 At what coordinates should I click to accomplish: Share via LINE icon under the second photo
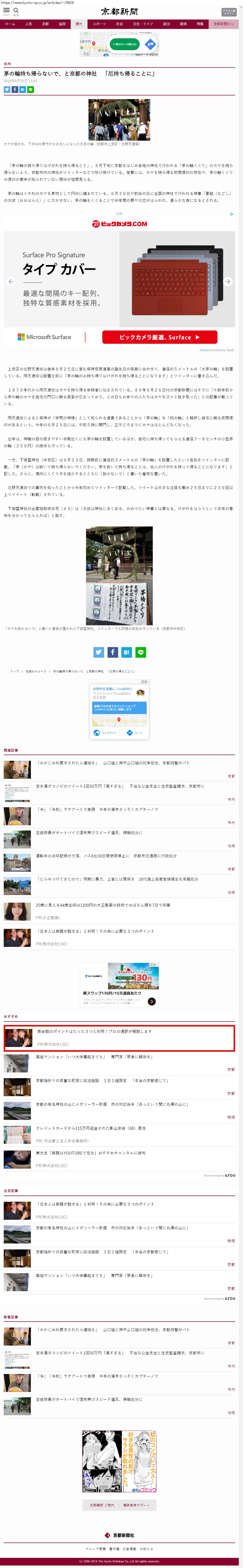(x=141, y=652)
